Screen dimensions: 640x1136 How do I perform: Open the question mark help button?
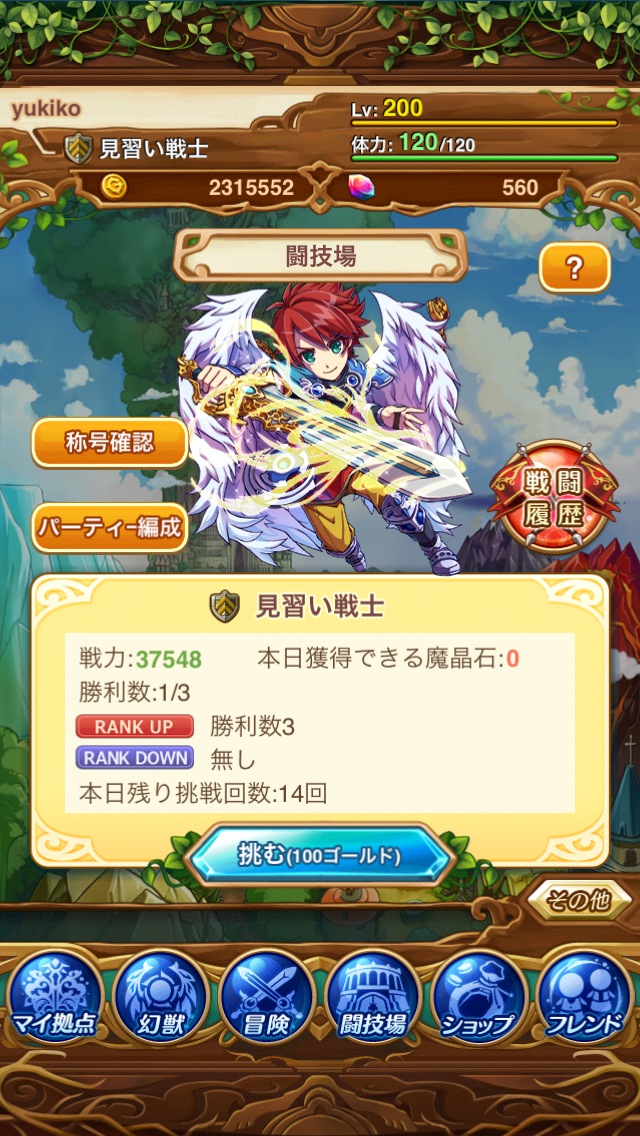pos(574,267)
